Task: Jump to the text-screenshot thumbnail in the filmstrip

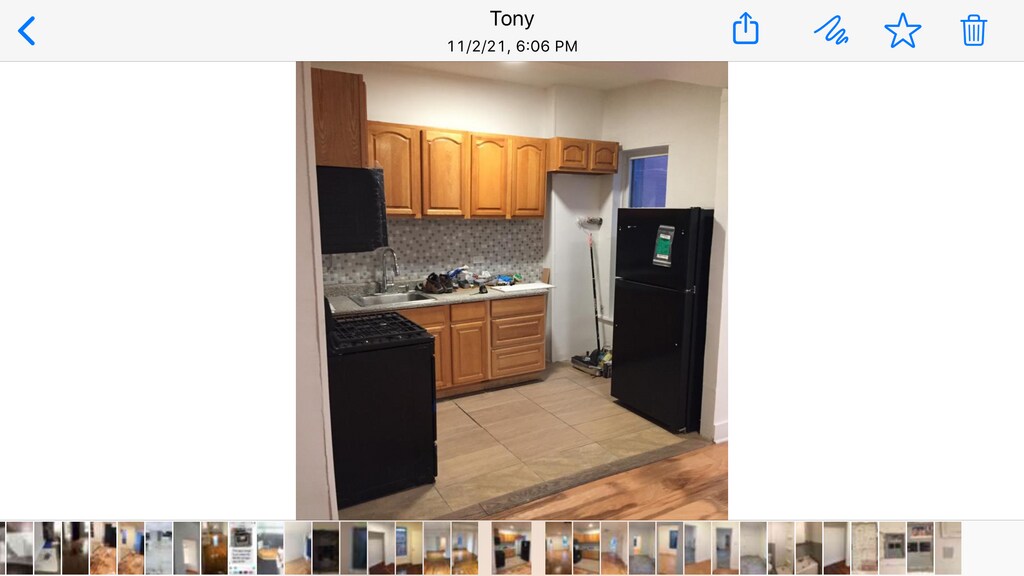Action: [x=242, y=548]
